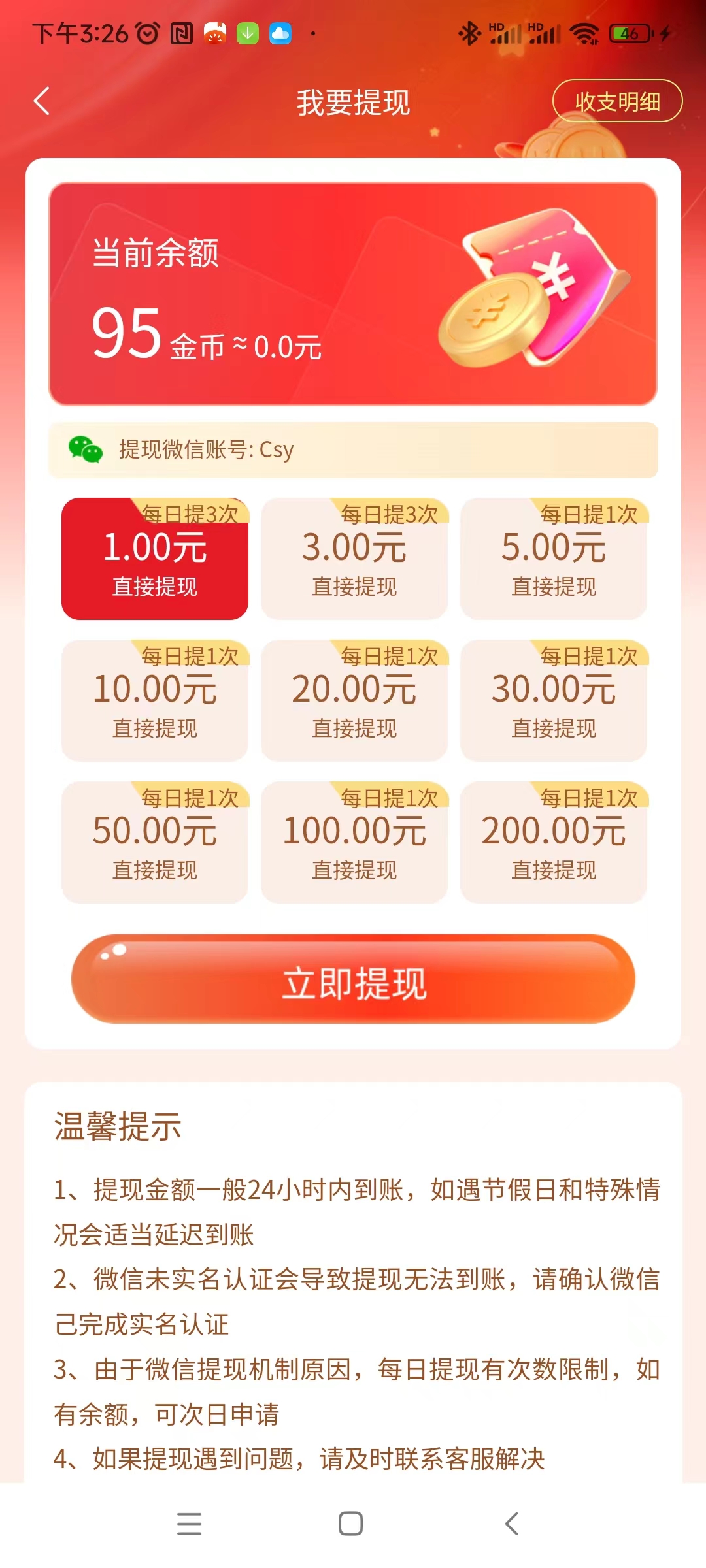Go back using the top-left arrow
This screenshot has width=706, height=1568.
[x=42, y=101]
